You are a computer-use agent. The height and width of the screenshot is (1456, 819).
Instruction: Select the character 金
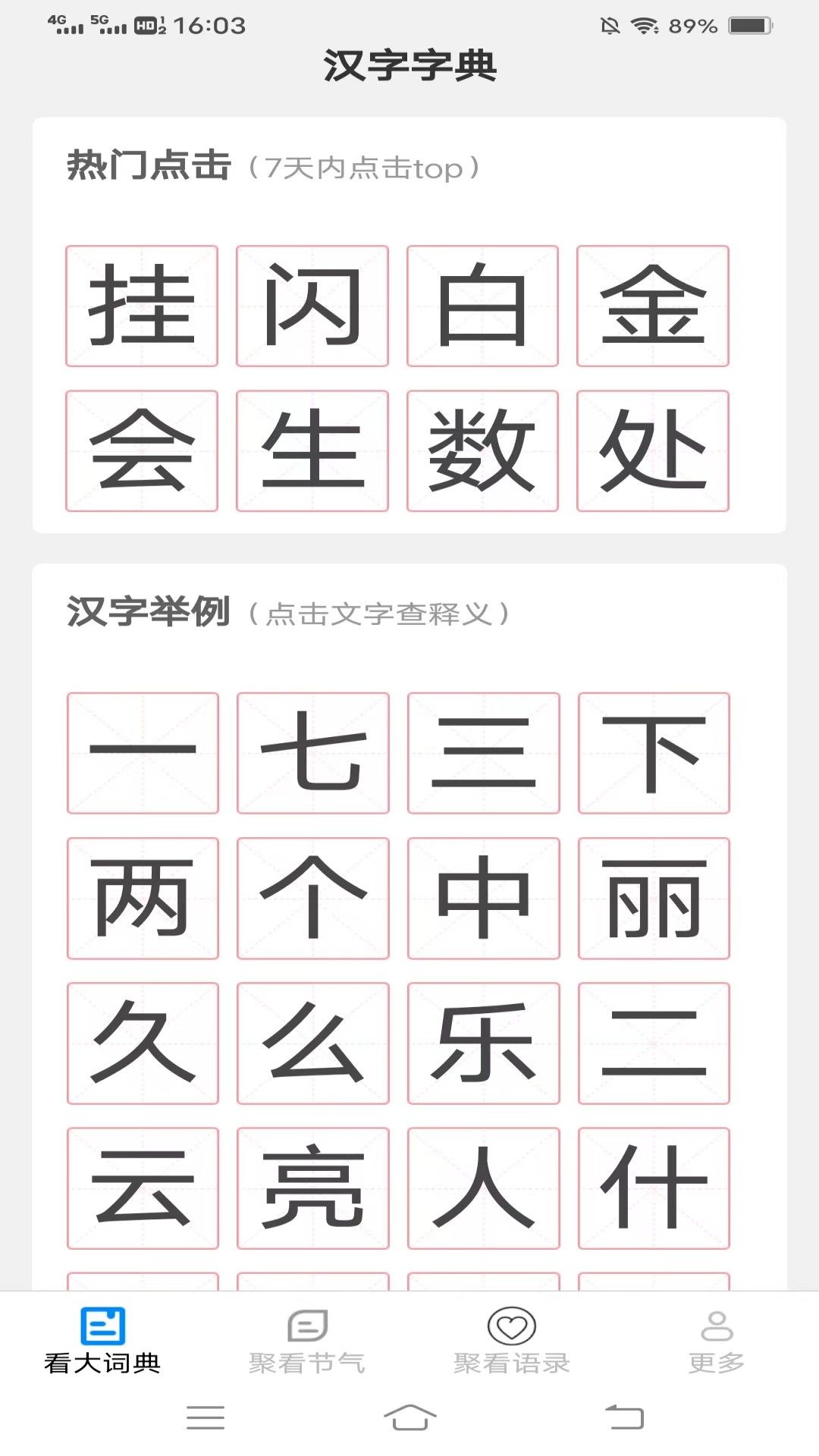652,306
